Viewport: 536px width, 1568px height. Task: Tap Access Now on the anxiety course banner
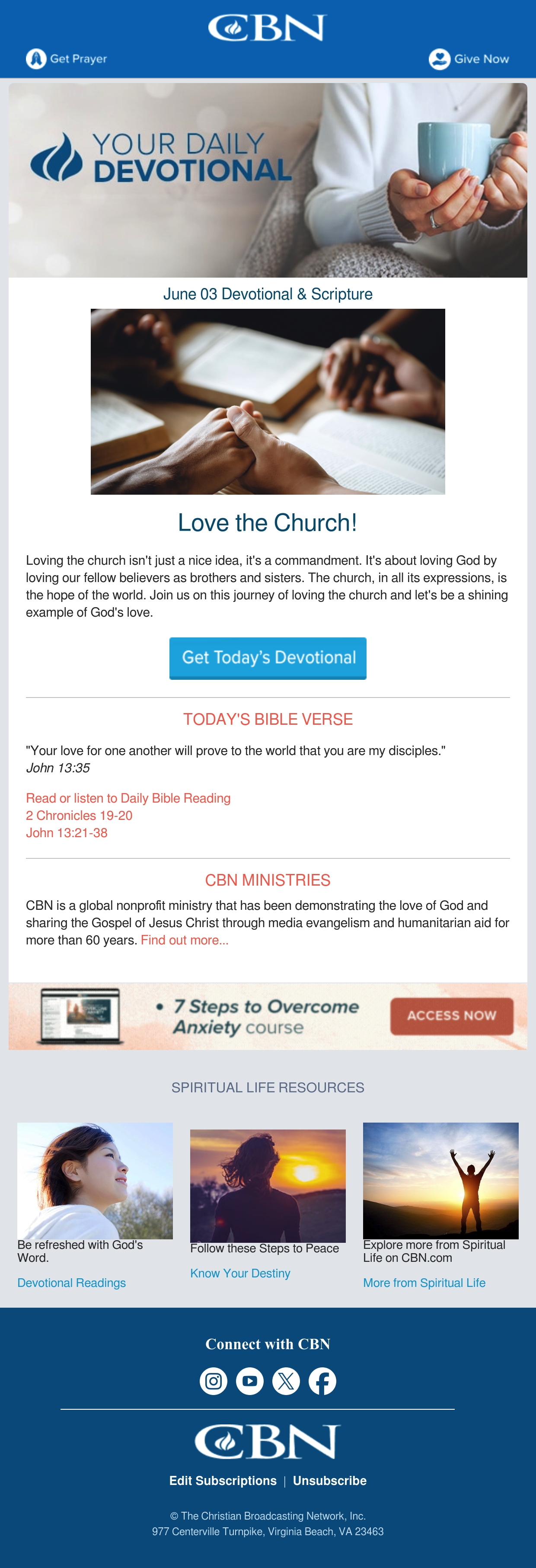[x=451, y=1015]
